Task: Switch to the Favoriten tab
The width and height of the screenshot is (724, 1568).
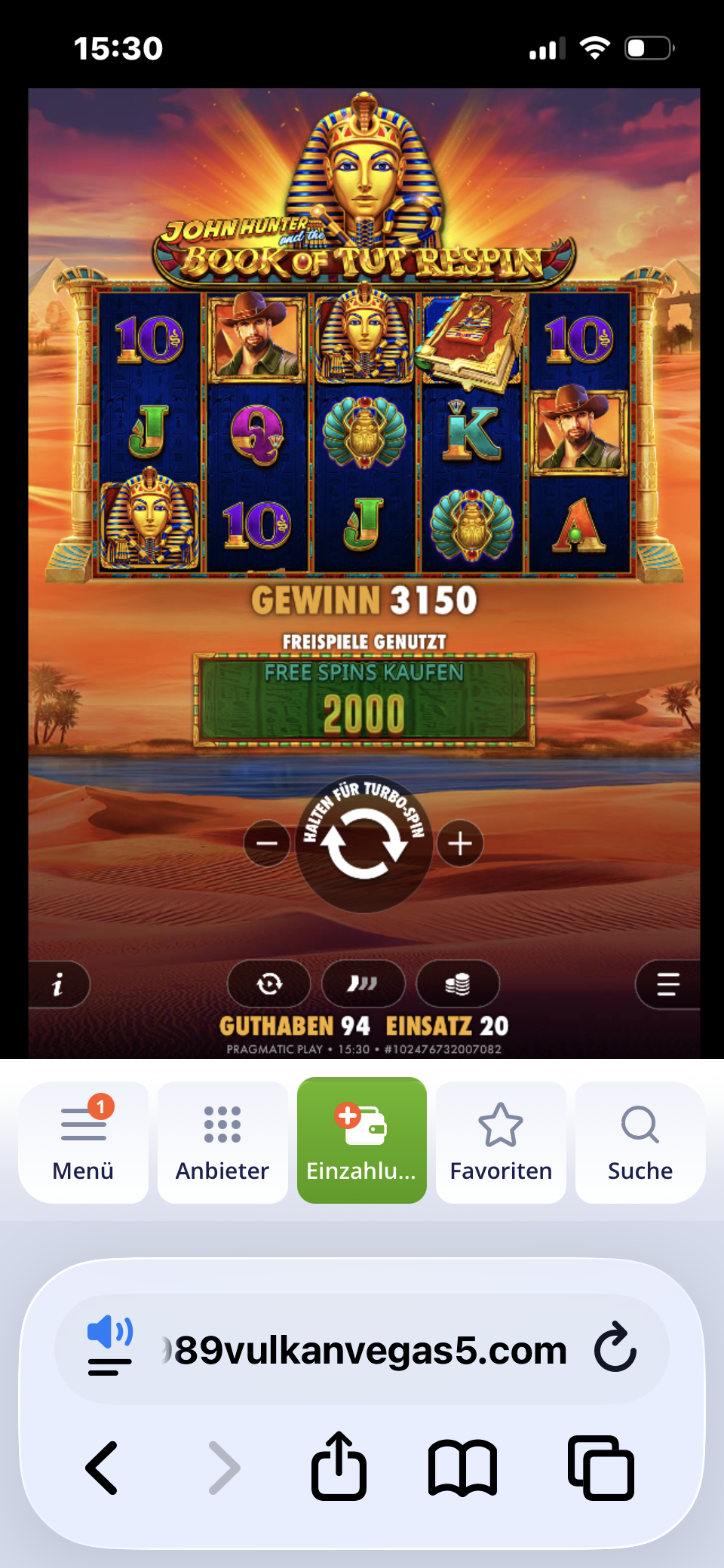Action: (x=501, y=1142)
